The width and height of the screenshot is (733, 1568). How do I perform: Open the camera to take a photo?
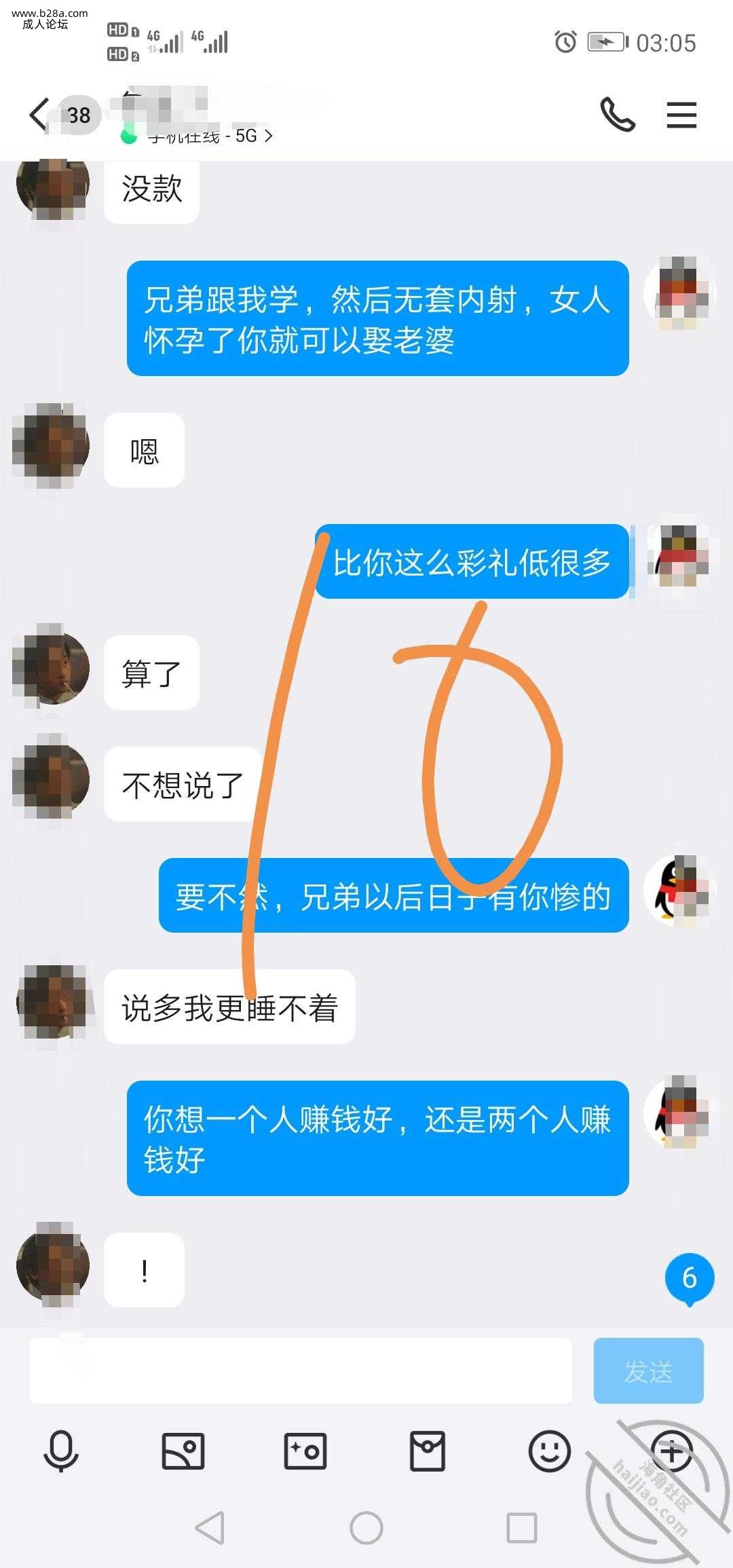point(305,1451)
